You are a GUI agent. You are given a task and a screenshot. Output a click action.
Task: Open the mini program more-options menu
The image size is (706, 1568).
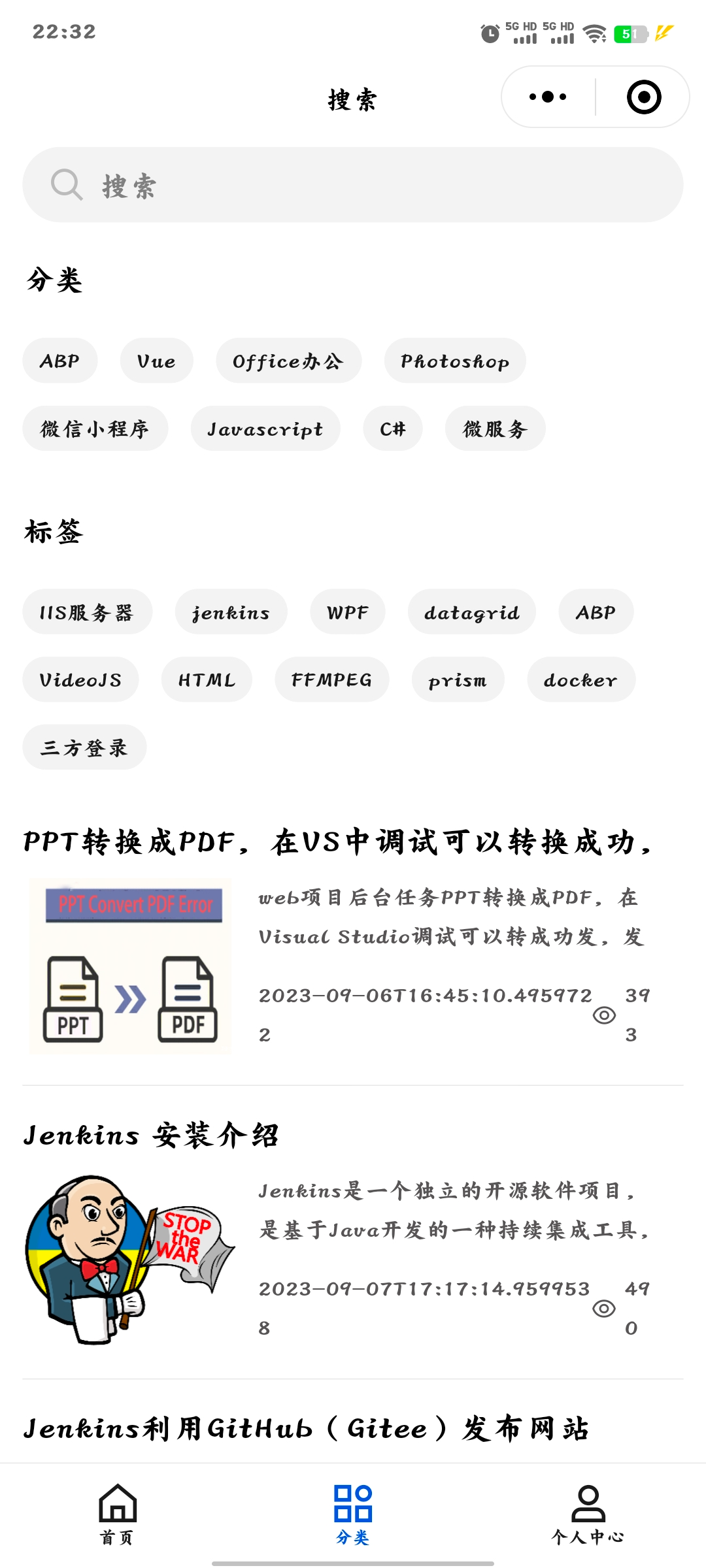pyautogui.click(x=548, y=97)
